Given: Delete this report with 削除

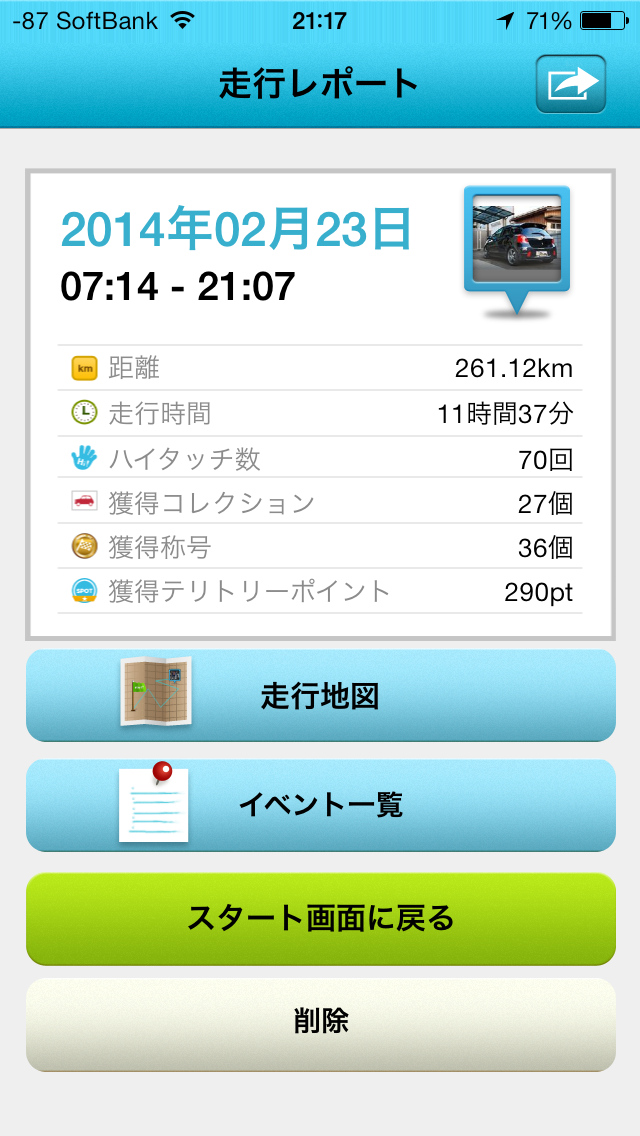Looking at the screenshot, I should [x=320, y=1024].
